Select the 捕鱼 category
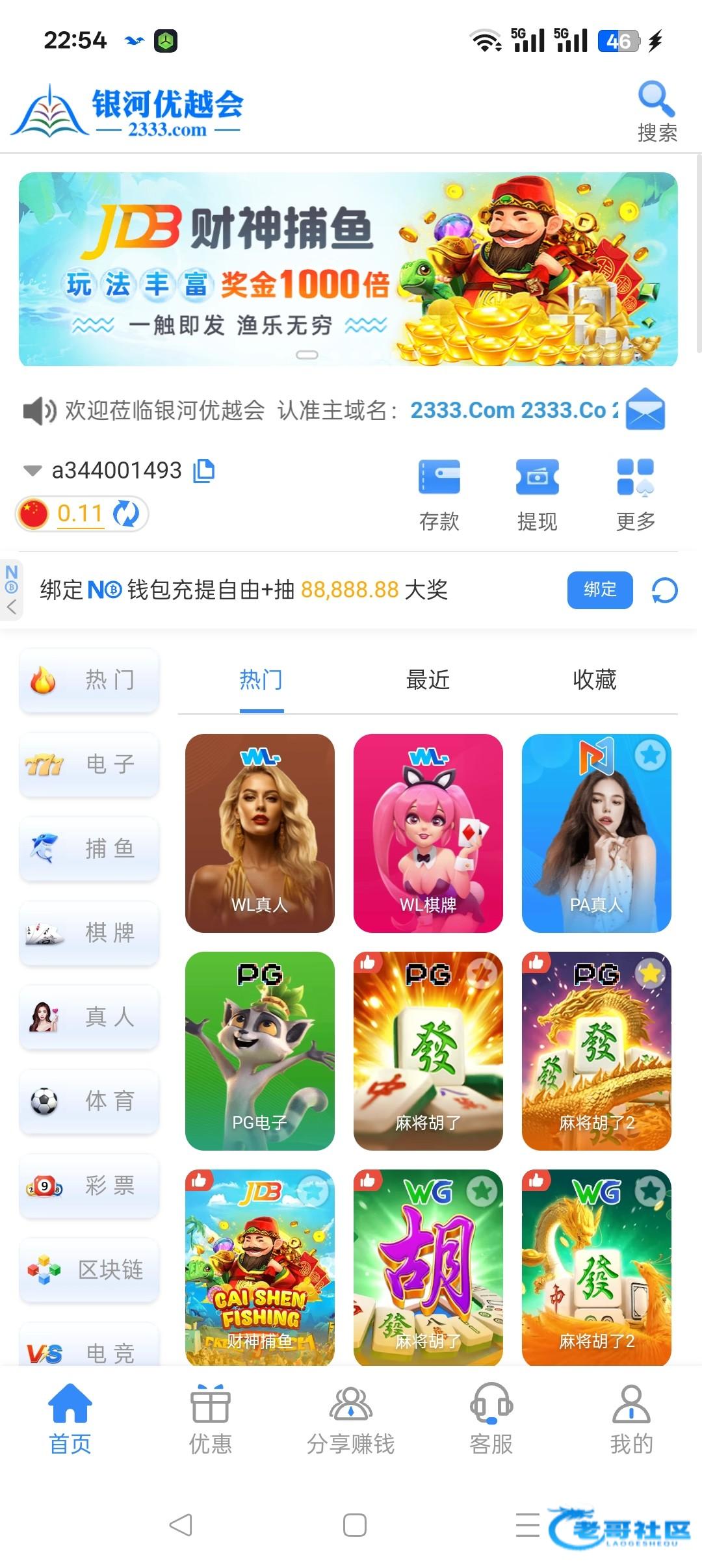 [90, 849]
